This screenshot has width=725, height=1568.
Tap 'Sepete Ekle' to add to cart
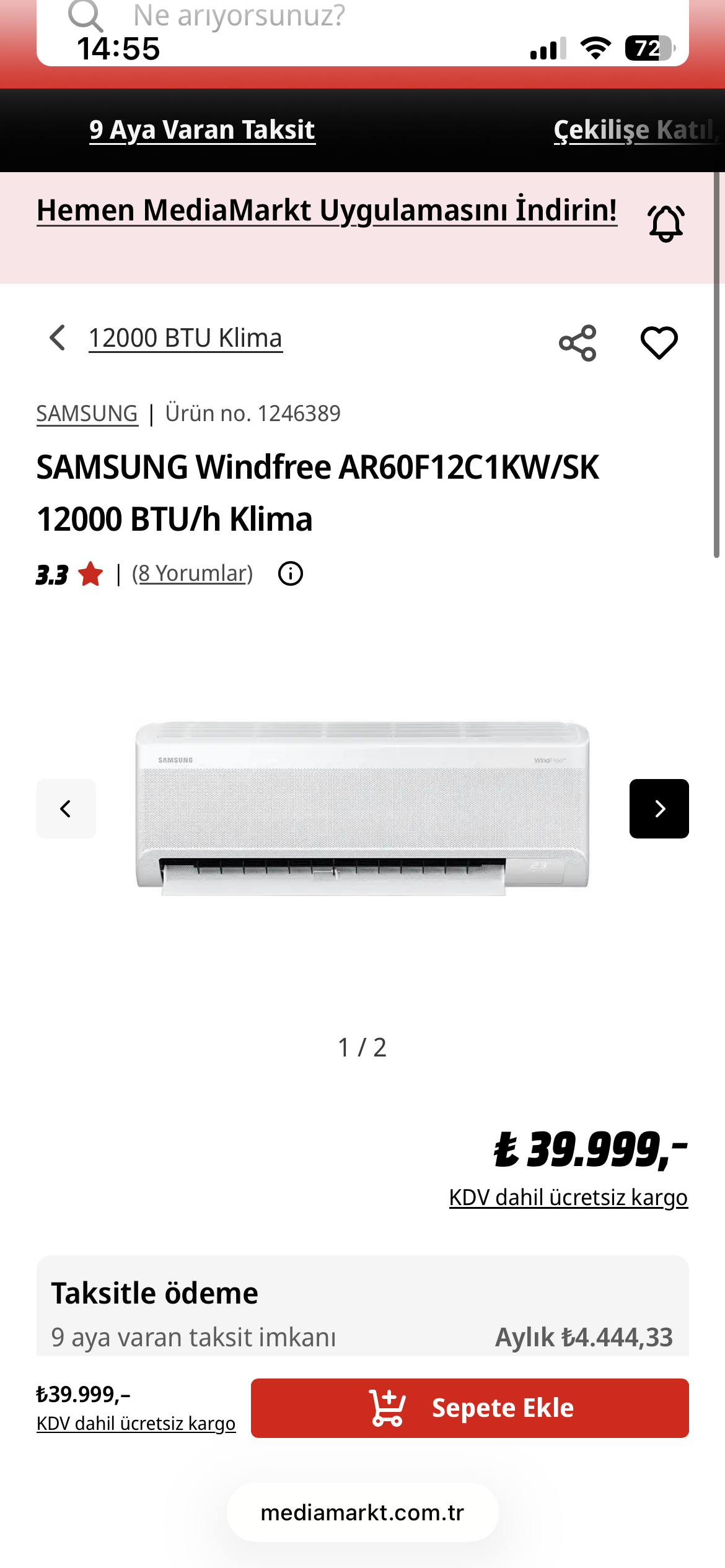(470, 1408)
